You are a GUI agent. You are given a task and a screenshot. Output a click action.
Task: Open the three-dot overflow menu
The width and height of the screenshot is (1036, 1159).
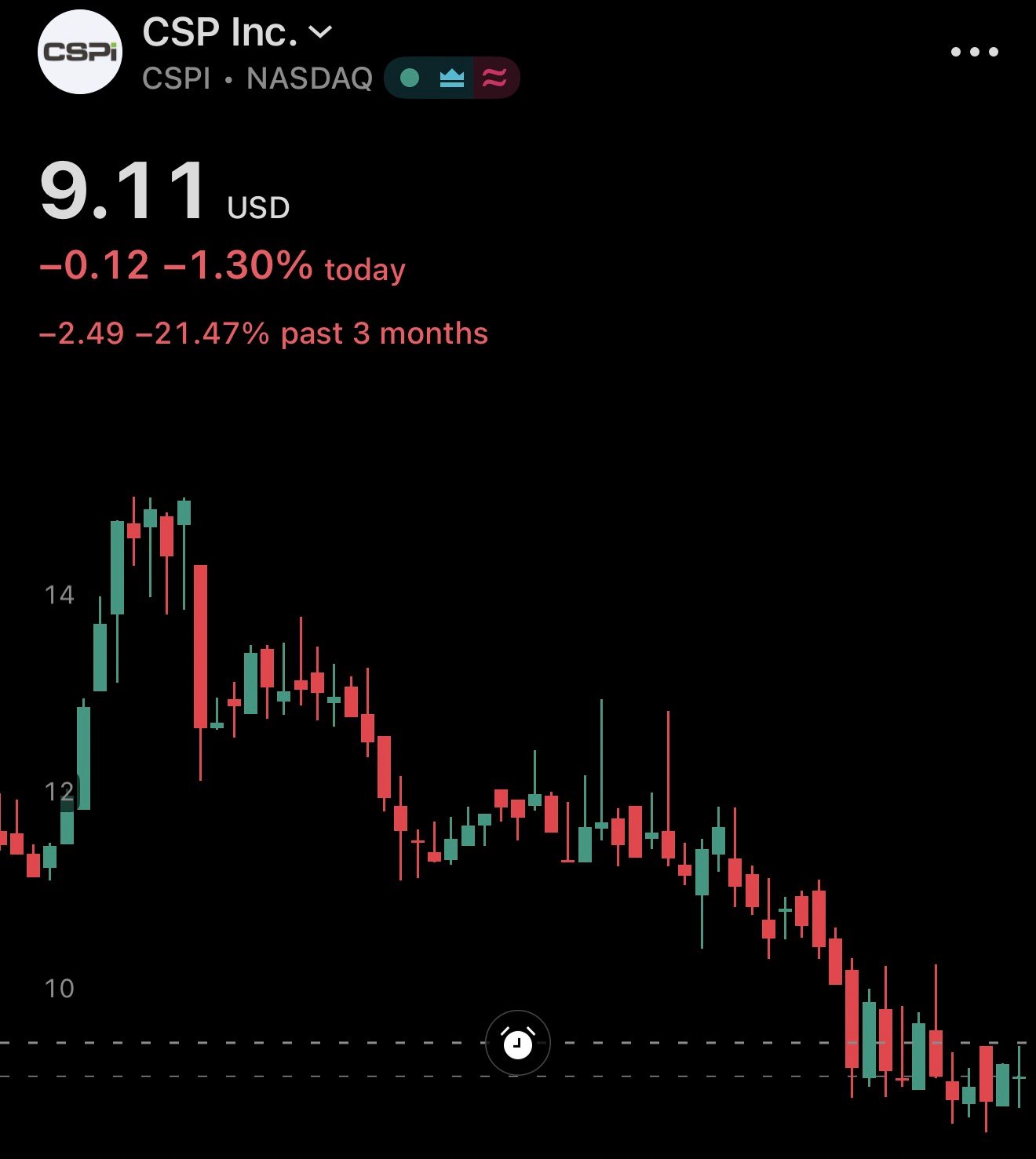tap(974, 52)
